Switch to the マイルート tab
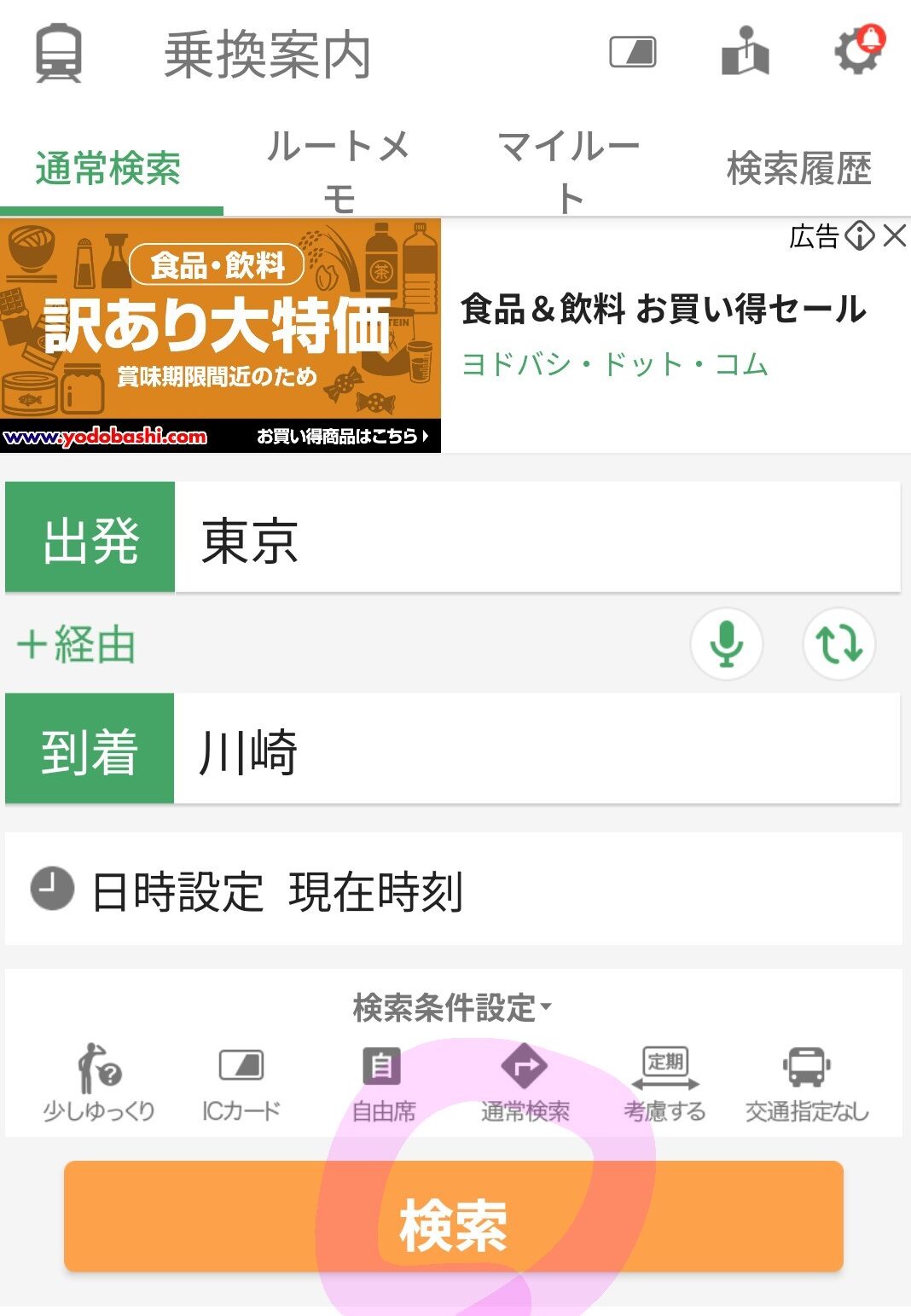This screenshot has height=1316, width=911. tap(569, 170)
